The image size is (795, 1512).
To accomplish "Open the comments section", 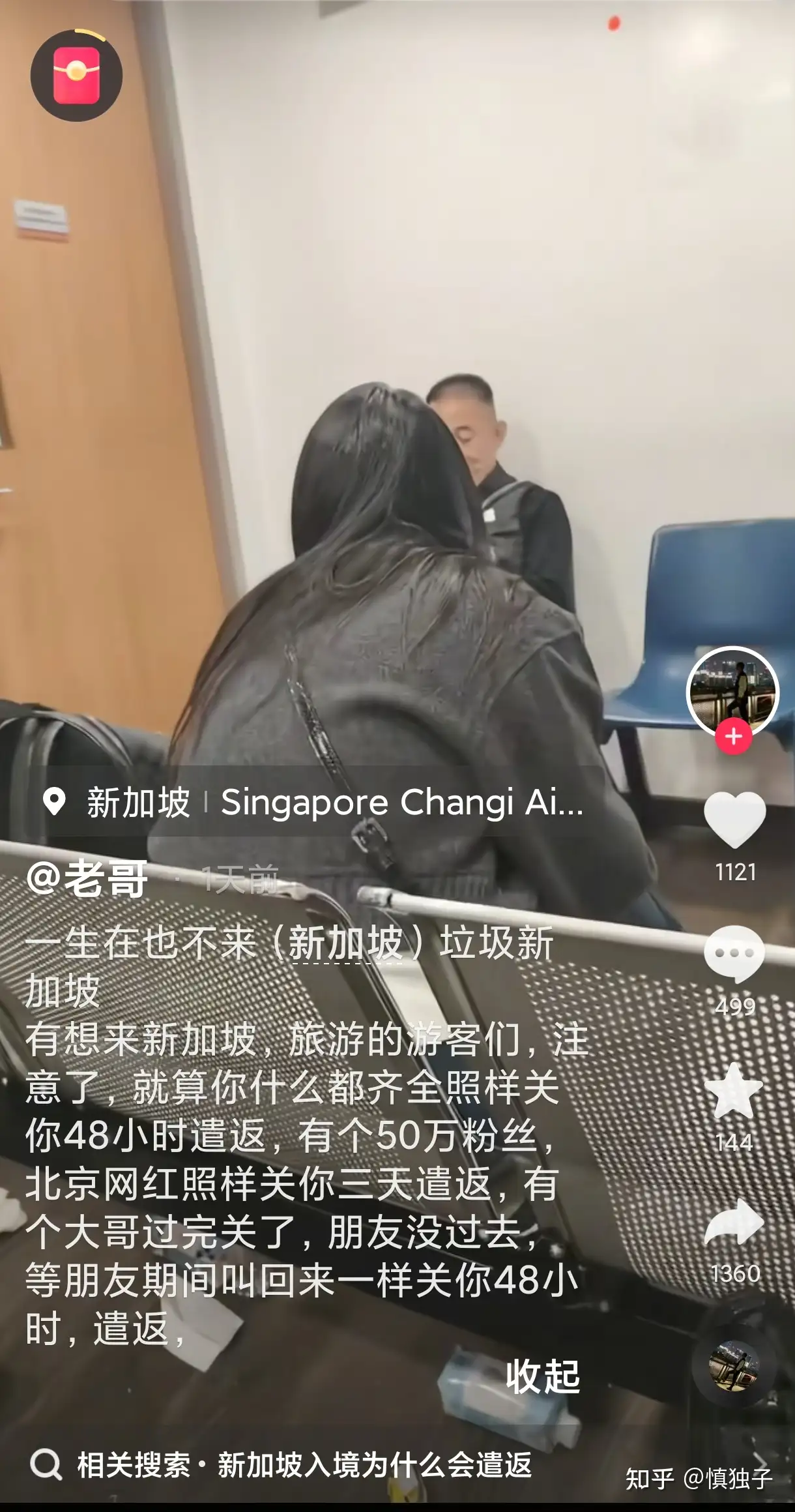I will (x=734, y=954).
